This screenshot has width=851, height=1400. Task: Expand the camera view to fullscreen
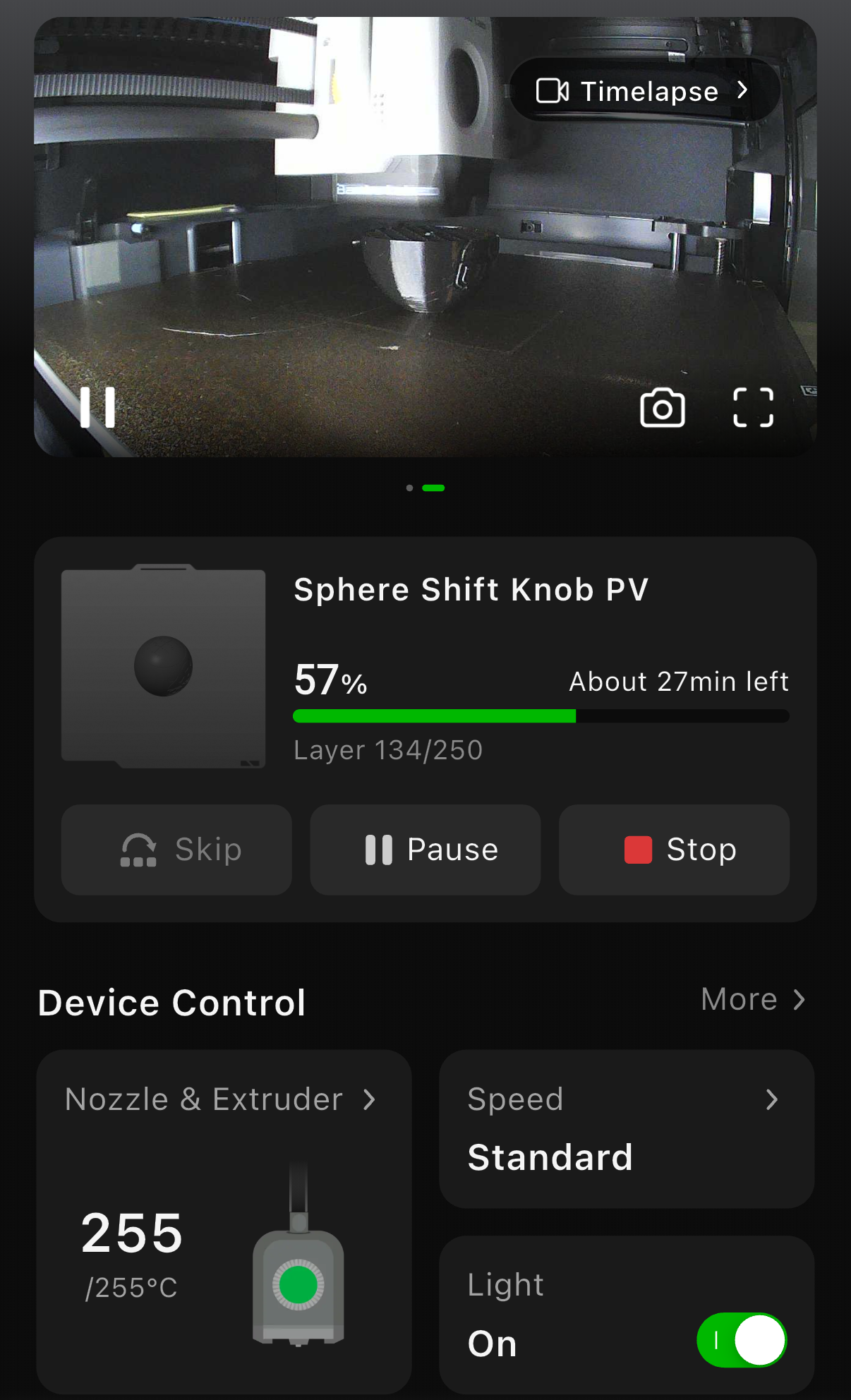click(x=753, y=407)
